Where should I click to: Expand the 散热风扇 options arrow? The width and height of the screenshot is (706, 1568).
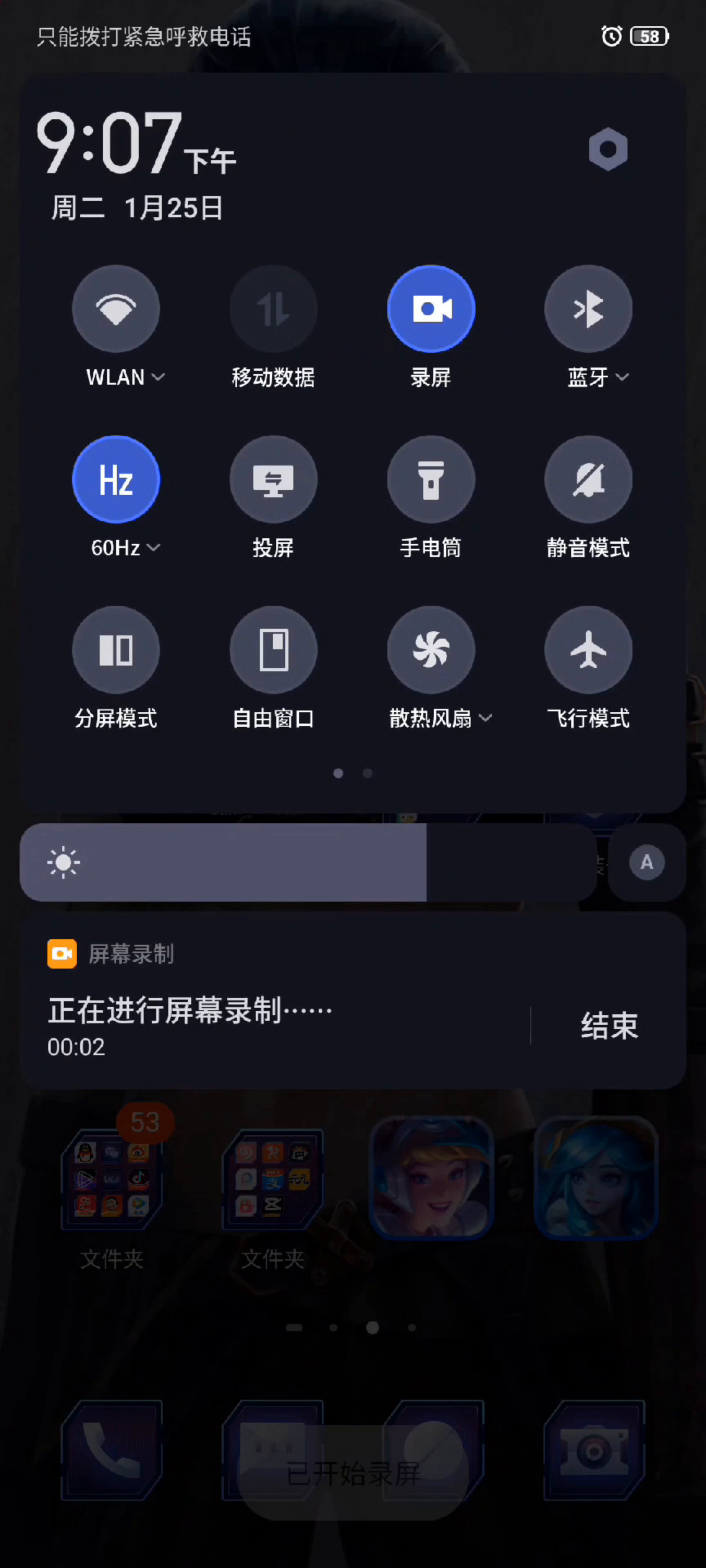click(x=485, y=718)
